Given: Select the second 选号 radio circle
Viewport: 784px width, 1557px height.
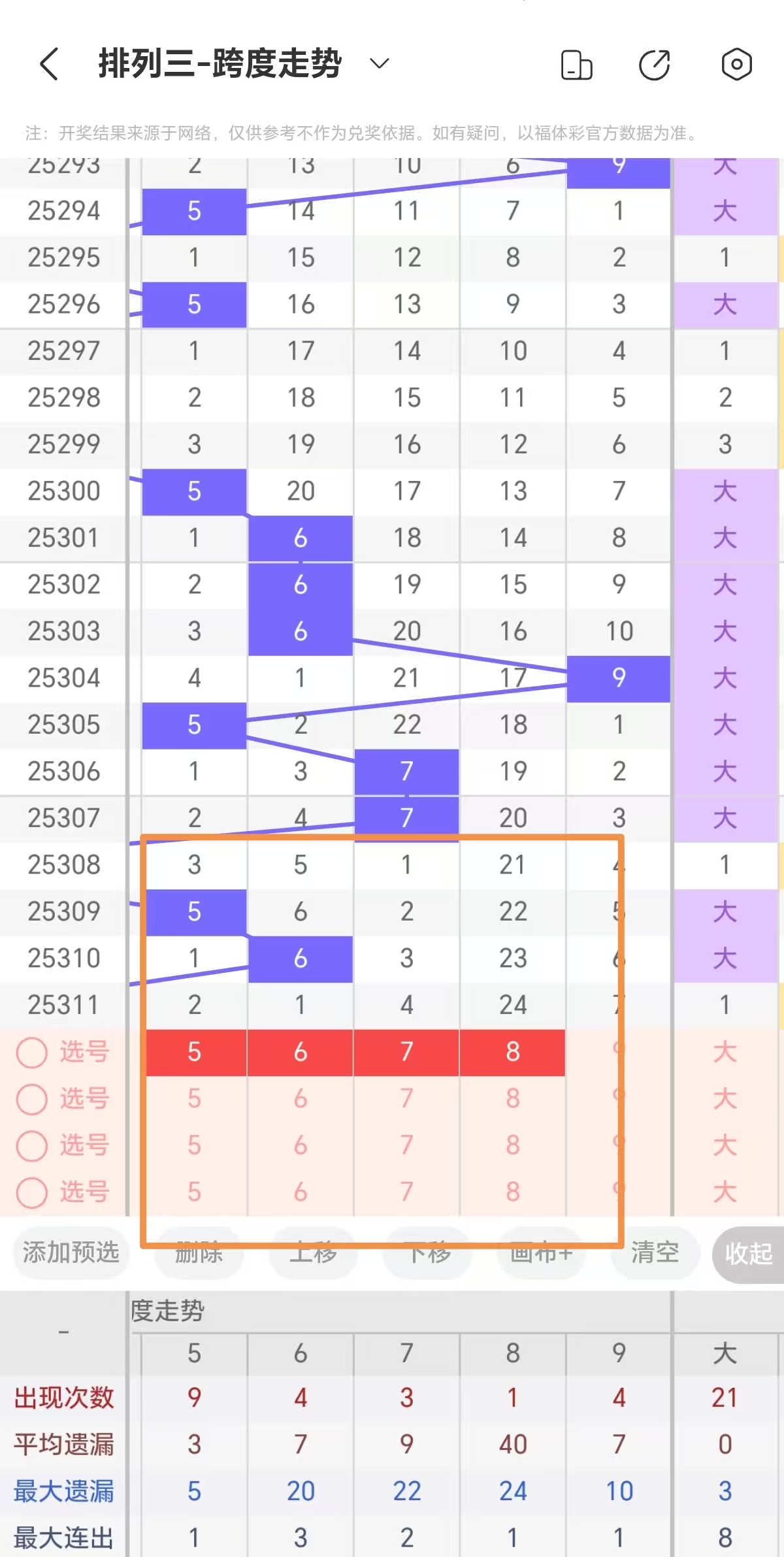Looking at the screenshot, I should point(31,1099).
